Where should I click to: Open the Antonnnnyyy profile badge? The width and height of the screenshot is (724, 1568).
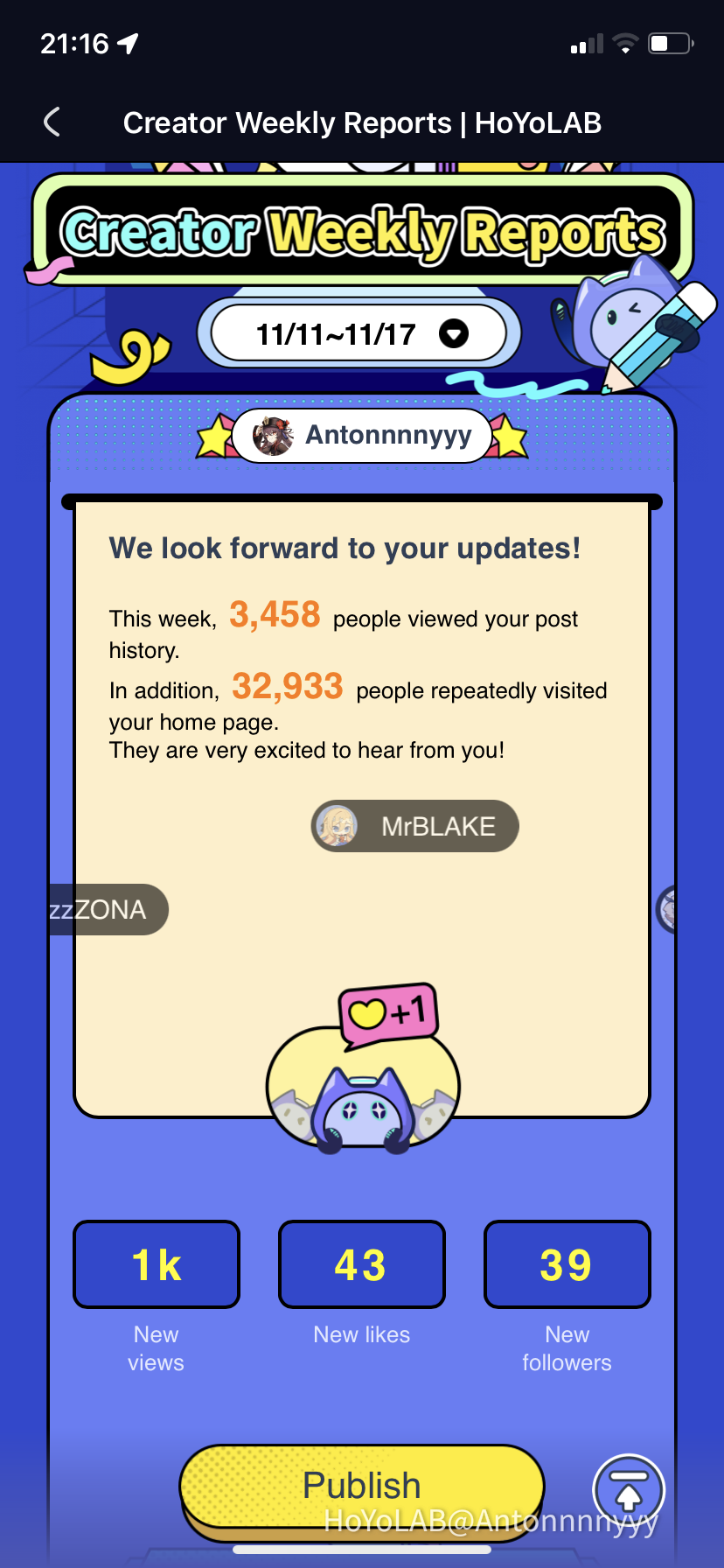(x=362, y=435)
